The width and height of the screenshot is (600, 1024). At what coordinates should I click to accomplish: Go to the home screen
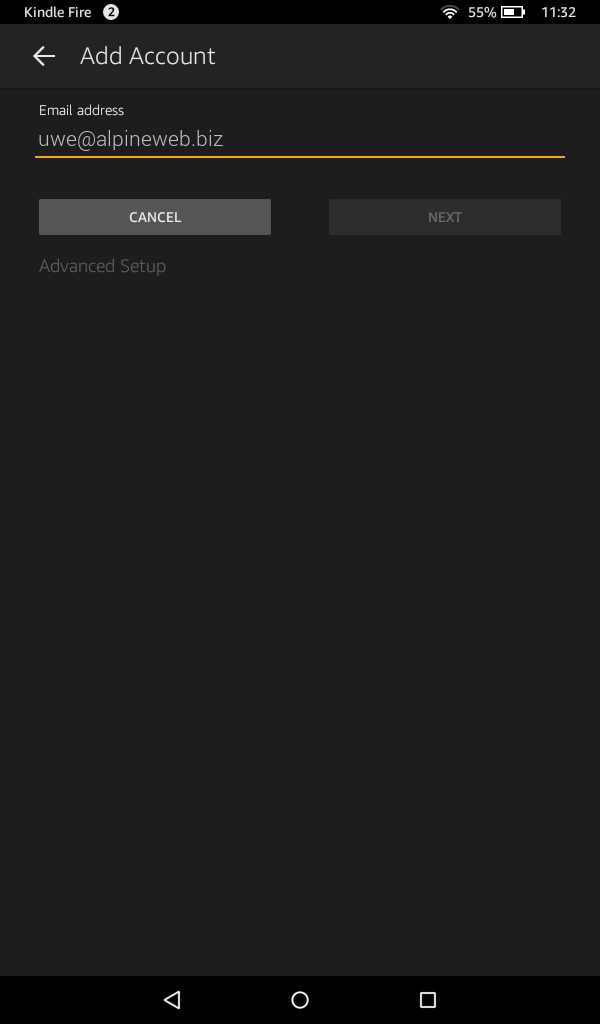(300, 999)
